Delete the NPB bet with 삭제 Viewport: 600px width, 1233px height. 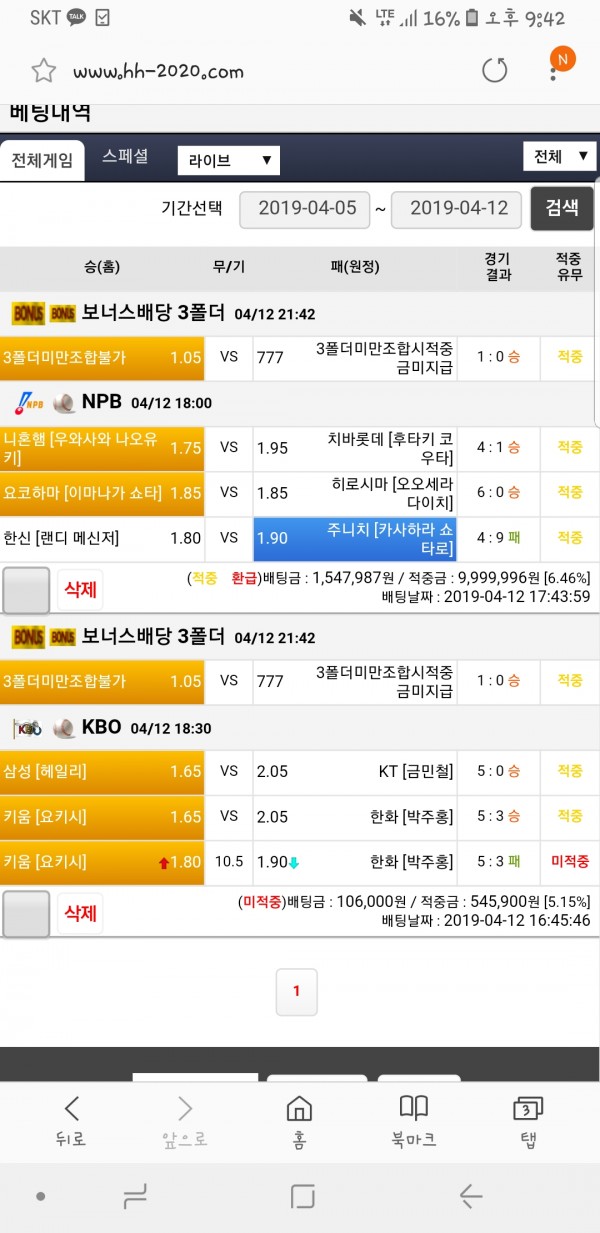[80, 589]
